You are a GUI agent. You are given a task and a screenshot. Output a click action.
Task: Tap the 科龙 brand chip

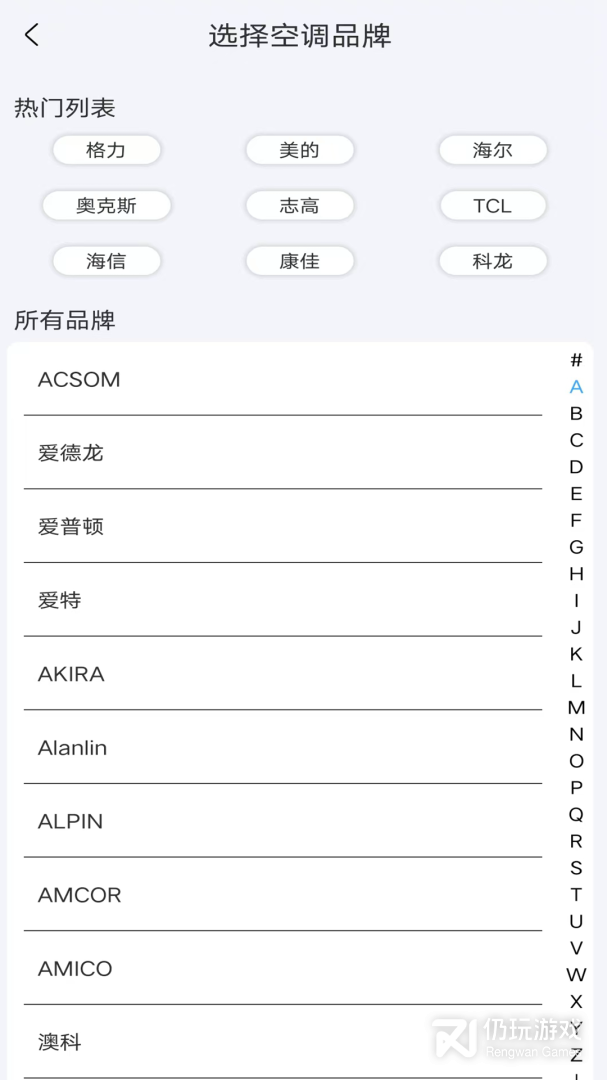point(492,261)
